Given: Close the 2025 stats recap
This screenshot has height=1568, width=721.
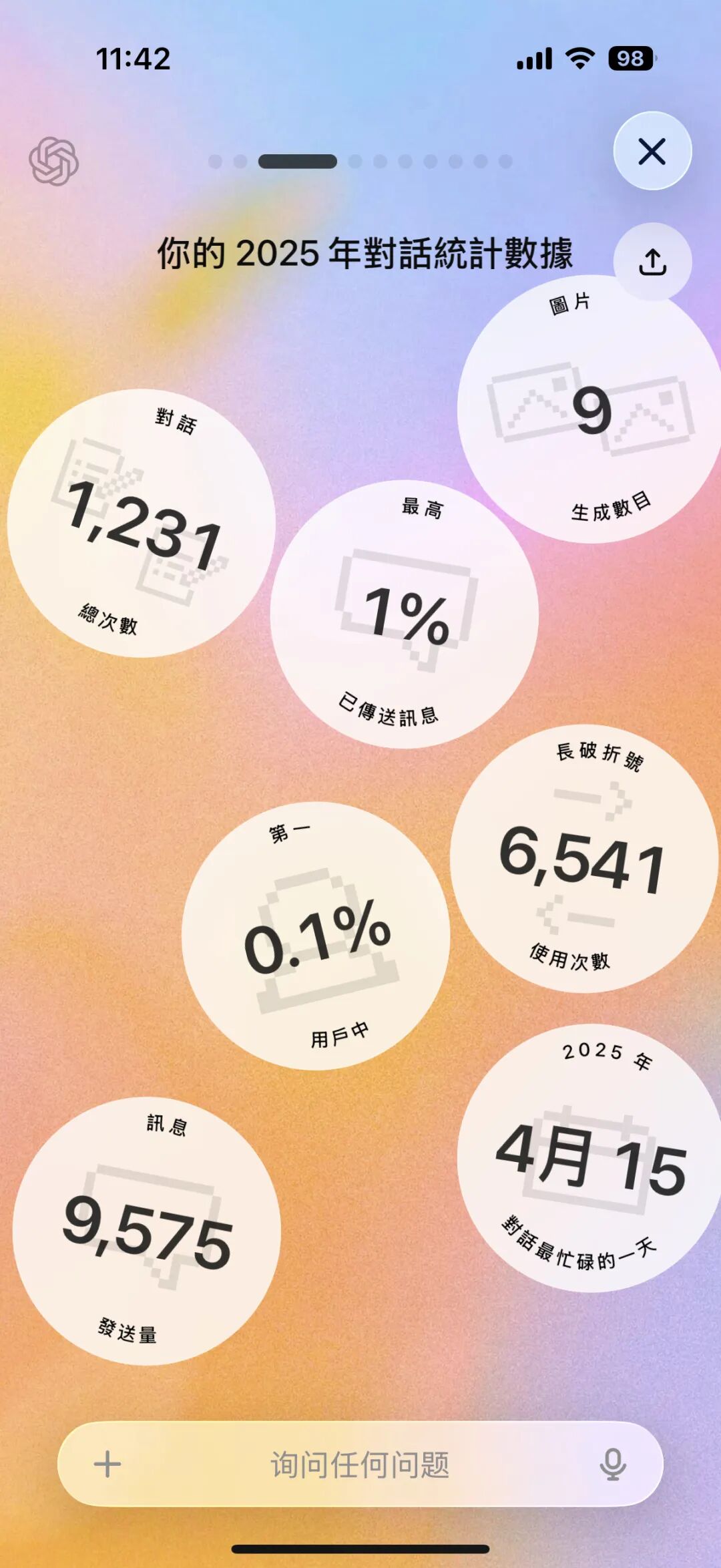Looking at the screenshot, I should tap(652, 151).
